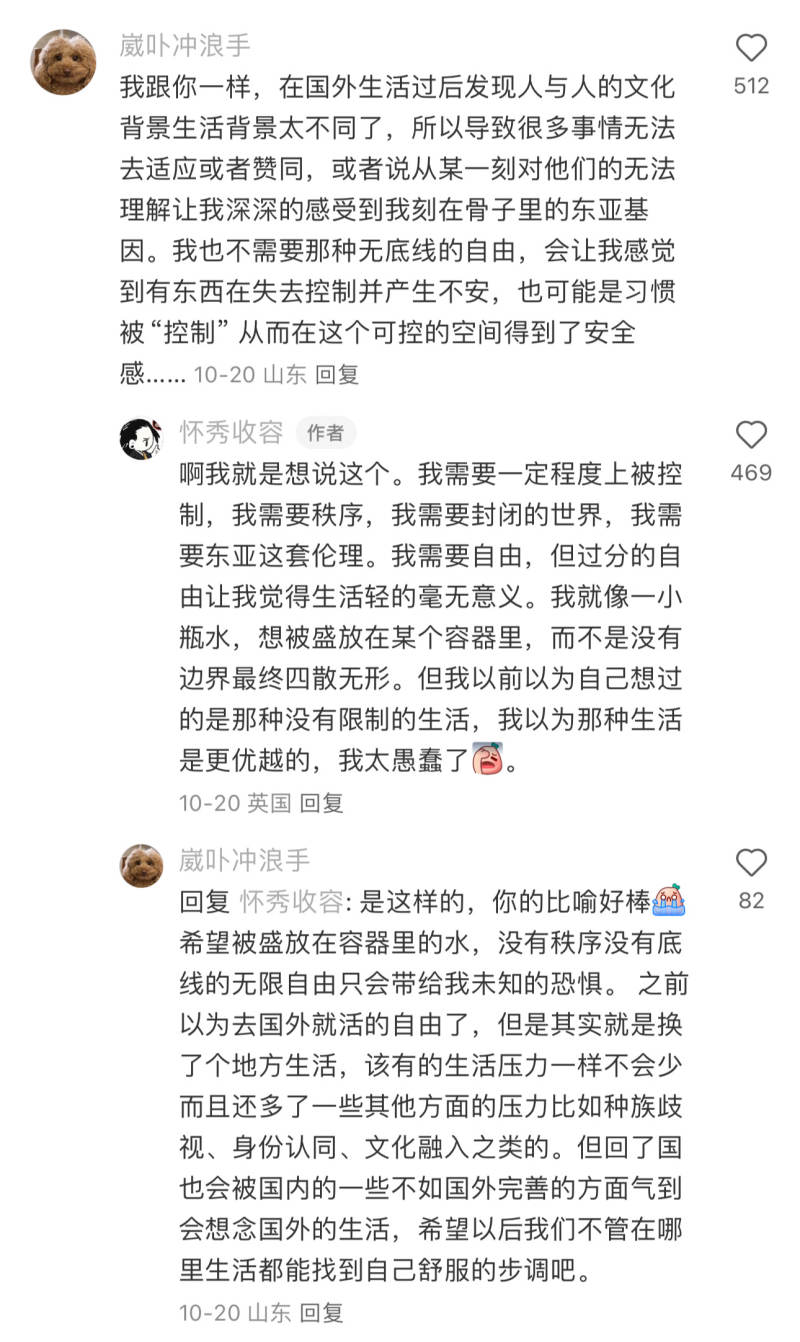Reply to the last comment by 崴卟冲浪手
The width and height of the screenshot is (800, 1342).
point(321,1312)
